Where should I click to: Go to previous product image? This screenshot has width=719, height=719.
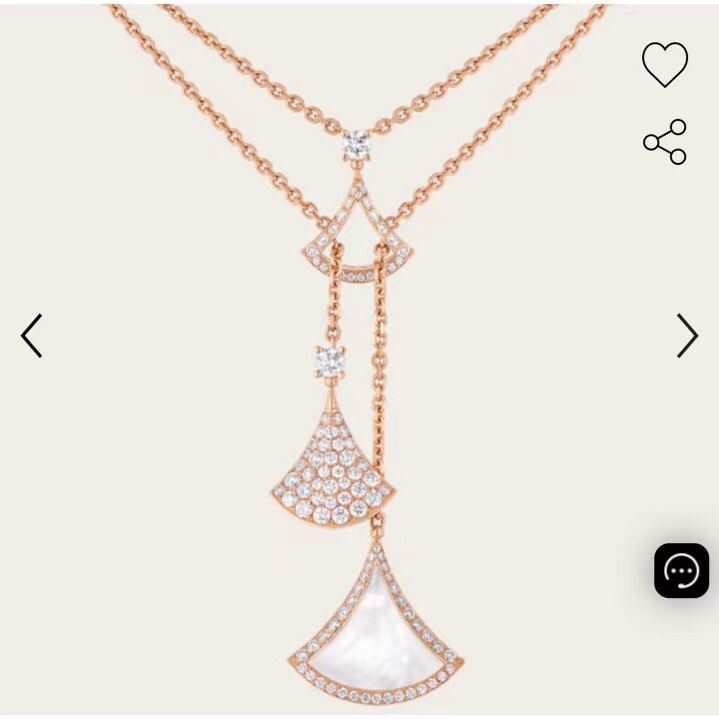(x=32, y=336)
